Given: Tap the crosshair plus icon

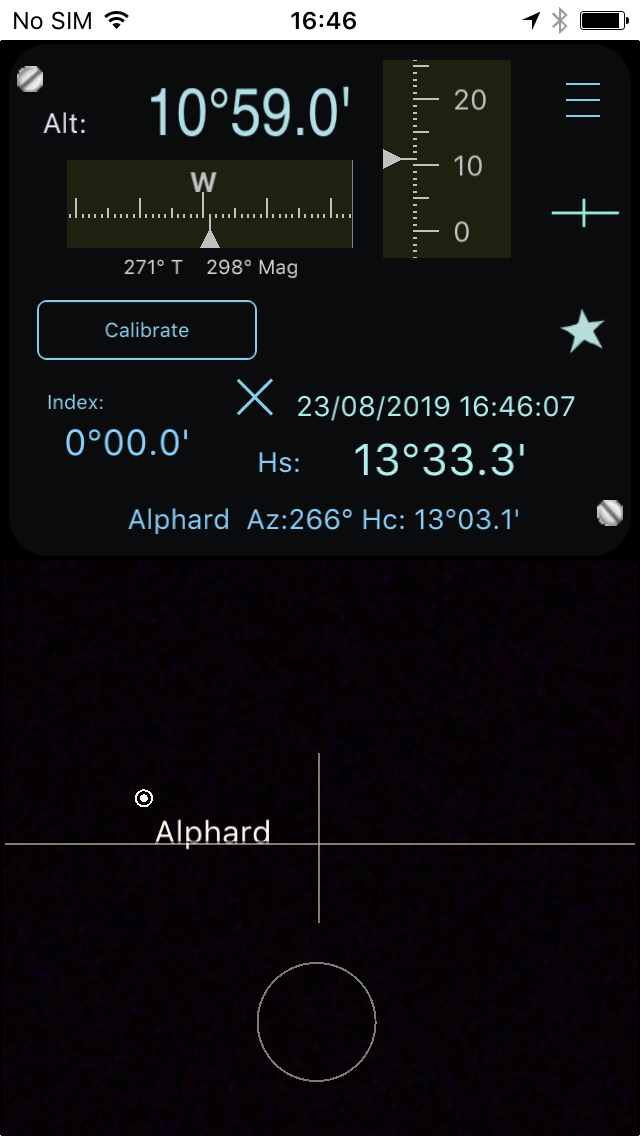Looking at the screenshot, I should (x=585, y=212).
